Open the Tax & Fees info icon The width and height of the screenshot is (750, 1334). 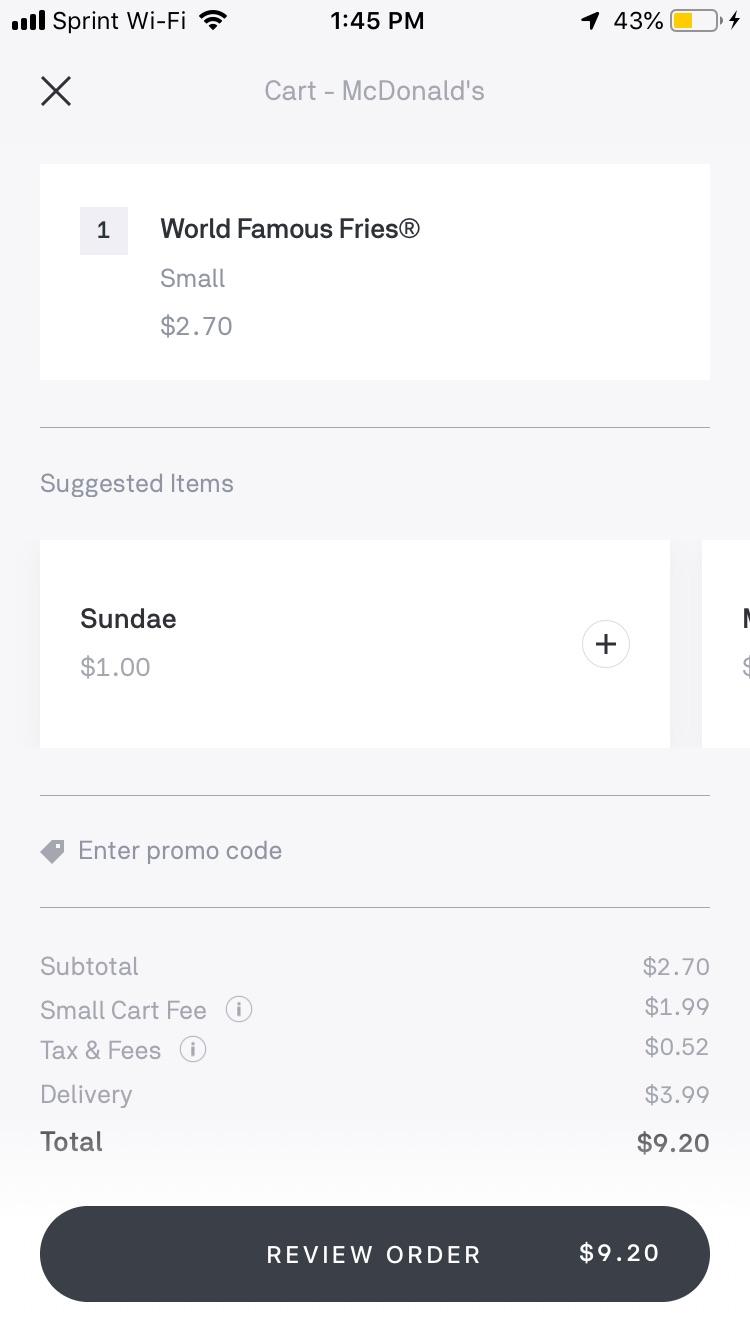pos(192,1050)
